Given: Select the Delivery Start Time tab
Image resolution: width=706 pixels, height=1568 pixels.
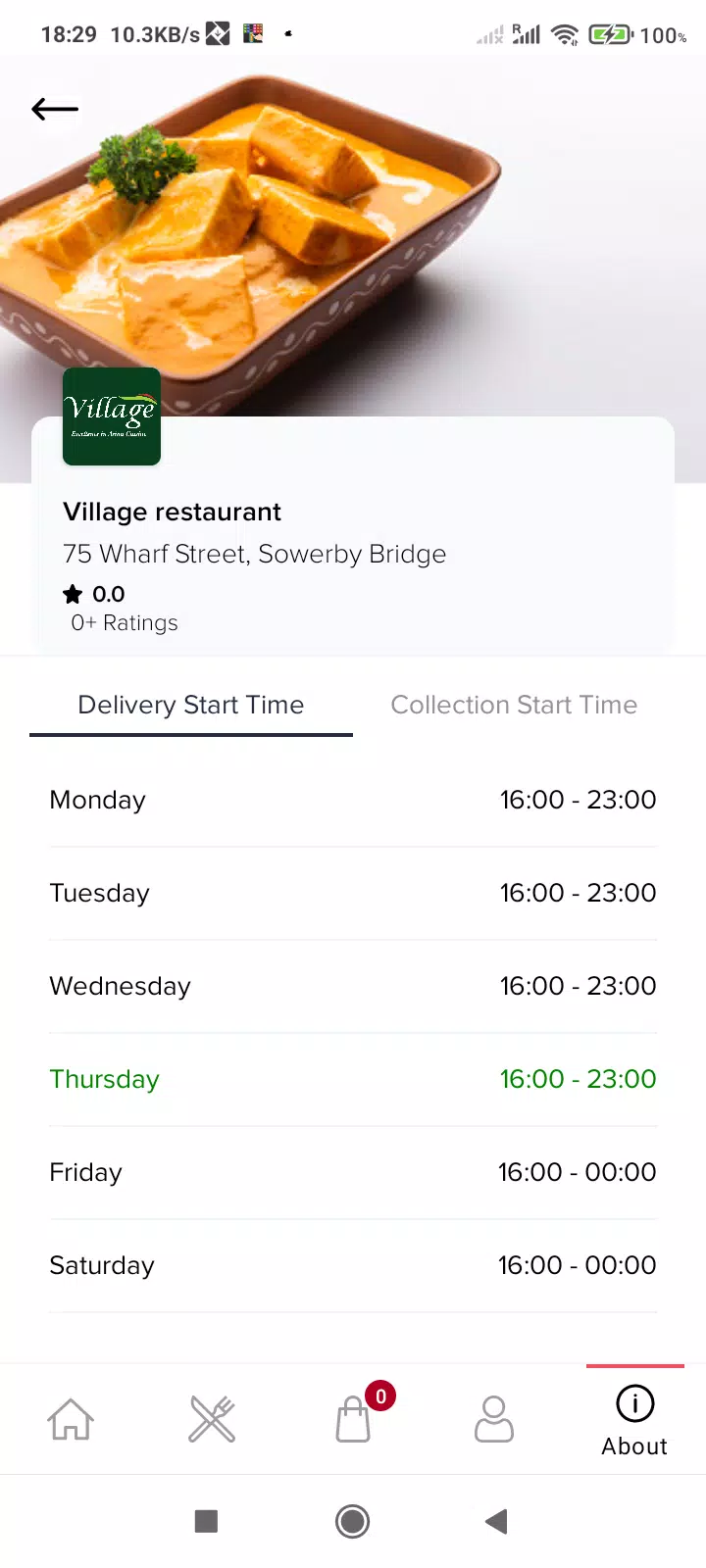Looking at the screenshot, I should pyautogui.click(x=191, y=705).
